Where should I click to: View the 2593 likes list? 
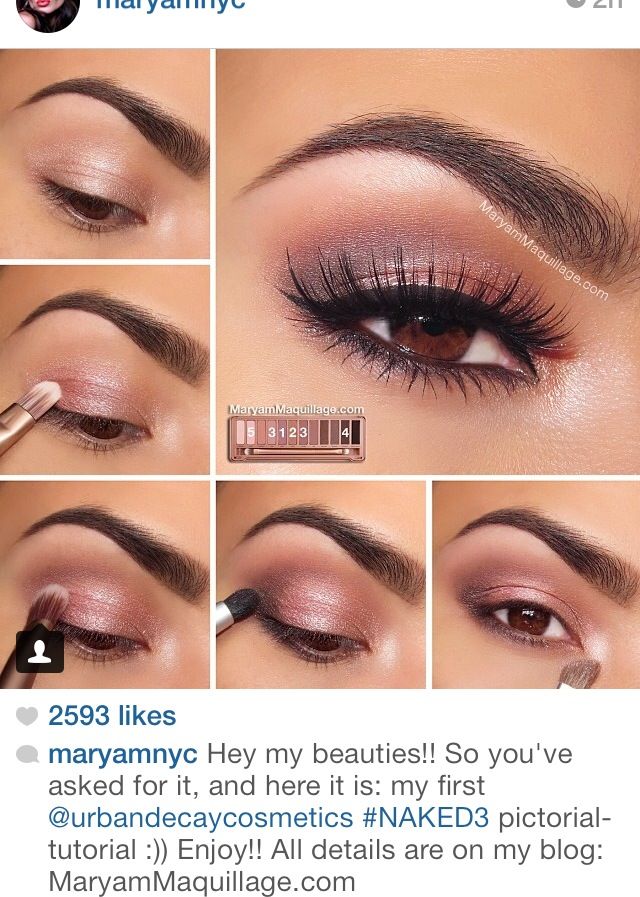pyautogui.click(x=111, y=716)
